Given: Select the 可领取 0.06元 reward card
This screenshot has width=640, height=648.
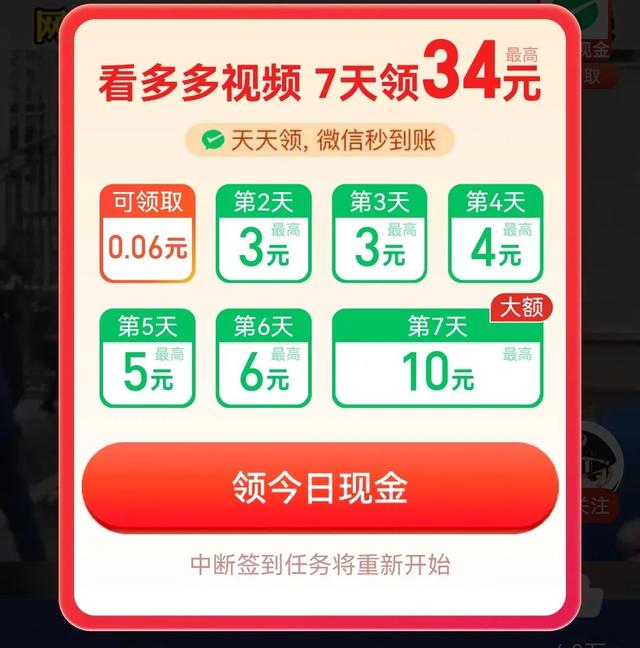Looking at the screenshot, I should pos(147,234).
